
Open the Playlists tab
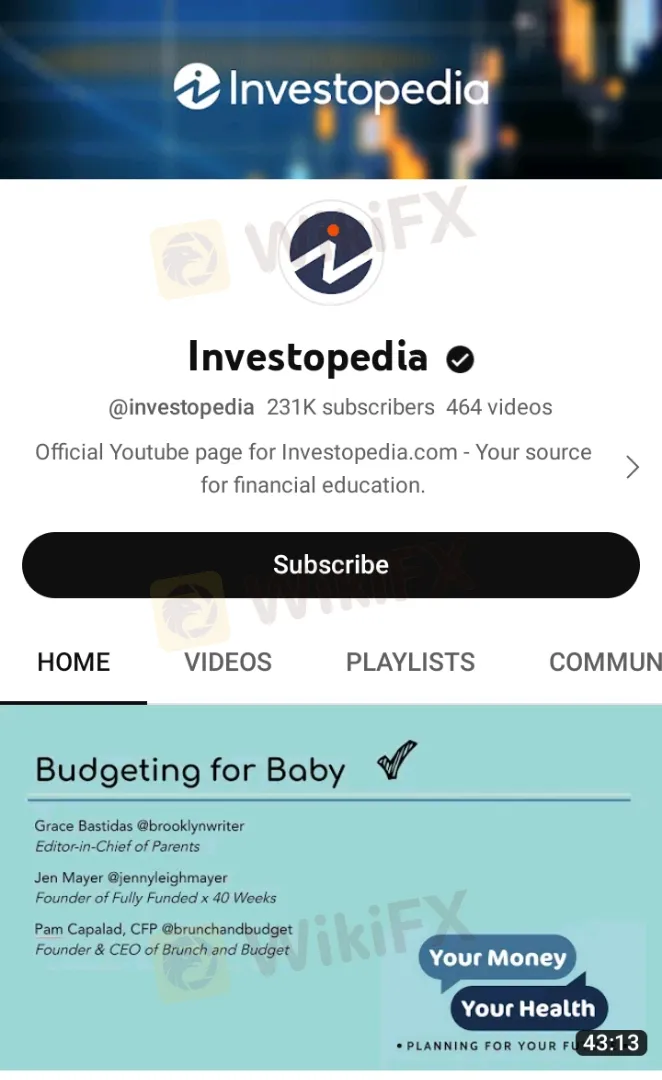coord(410,662)
